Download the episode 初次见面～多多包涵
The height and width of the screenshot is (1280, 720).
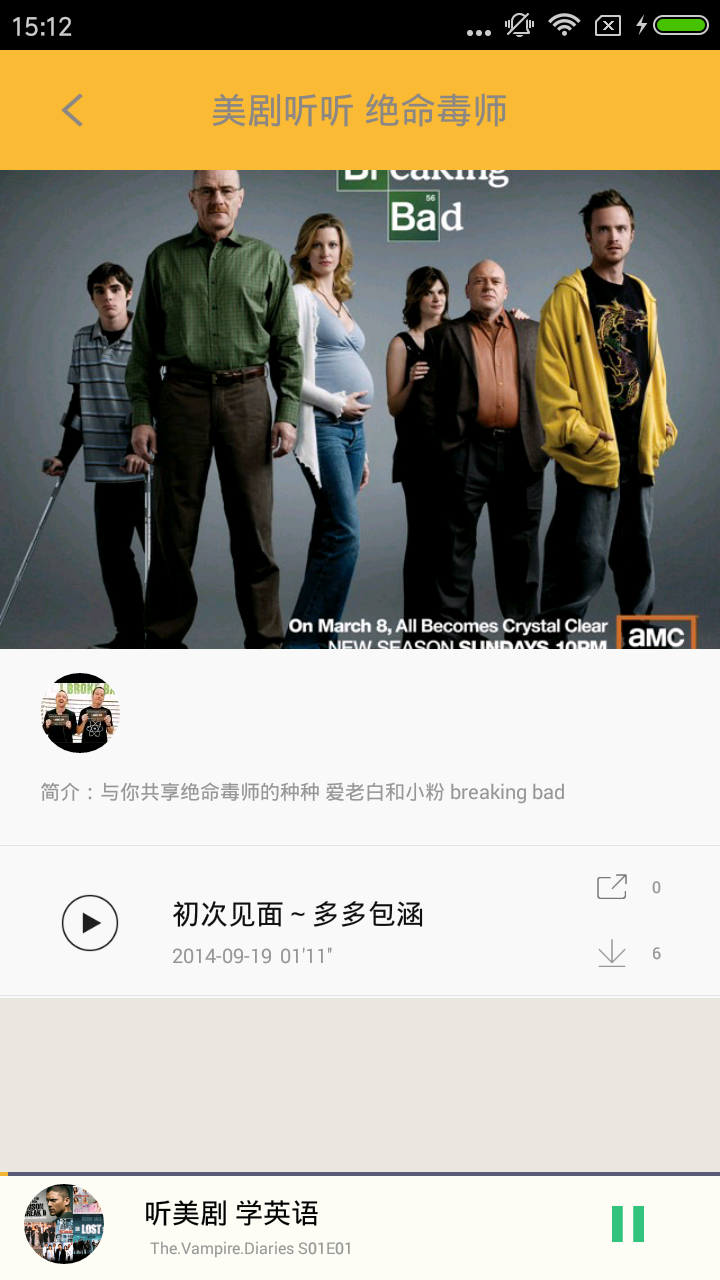(612, 954)
